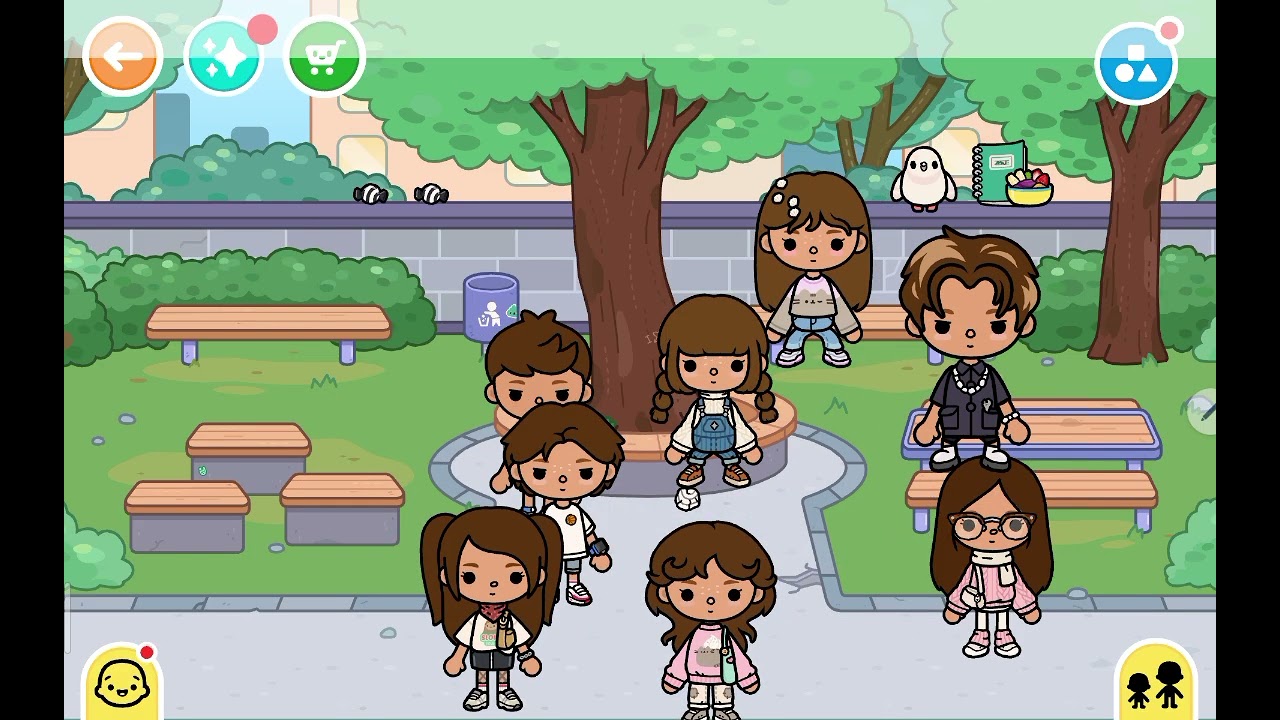Tap the arrow at right screen edge
Viewport: 1280px width, 720px height.
1203,411
